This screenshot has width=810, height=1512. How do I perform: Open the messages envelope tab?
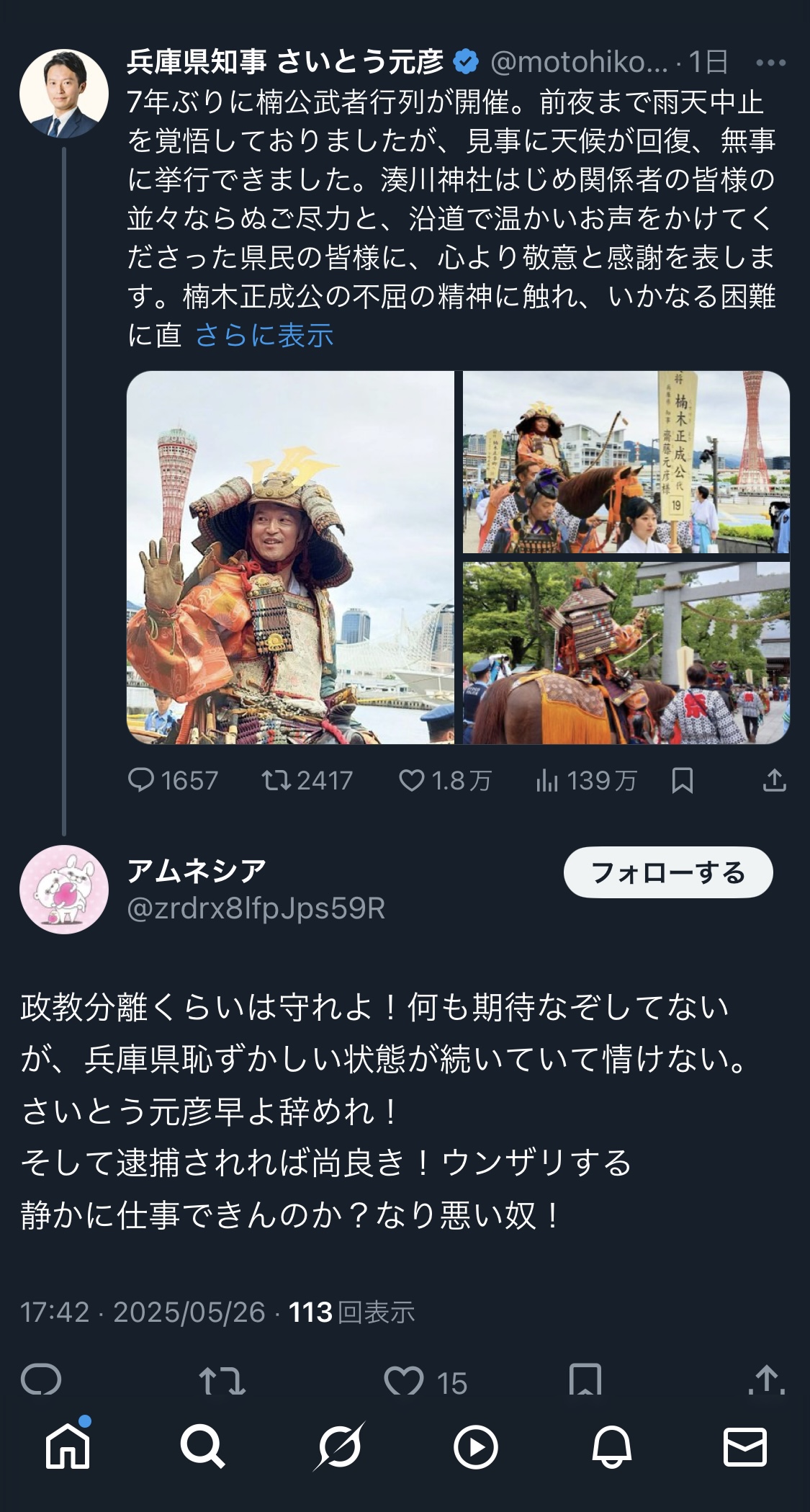point(744,1446)
